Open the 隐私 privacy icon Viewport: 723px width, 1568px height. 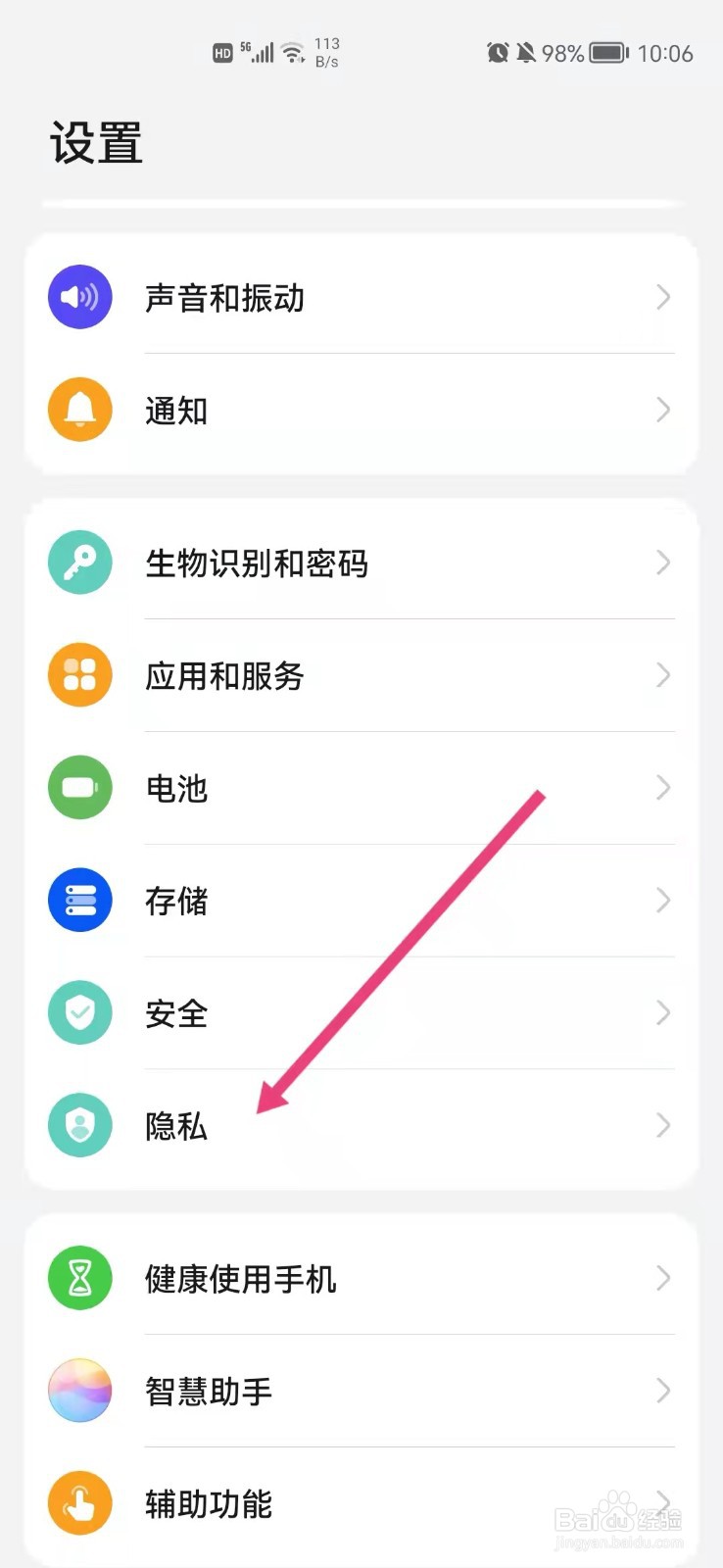click(79, 1125)
